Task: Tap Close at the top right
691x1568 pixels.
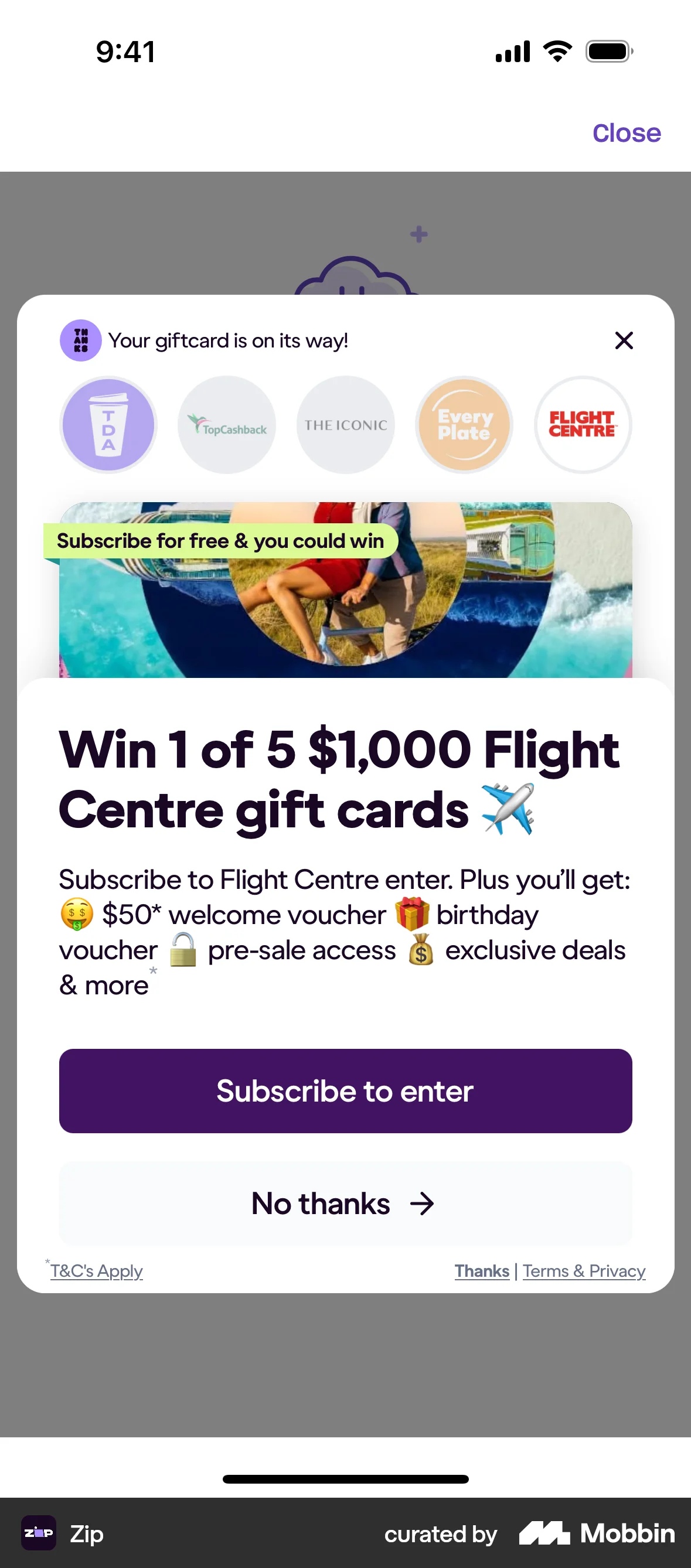Action: (x=626, y=132)
